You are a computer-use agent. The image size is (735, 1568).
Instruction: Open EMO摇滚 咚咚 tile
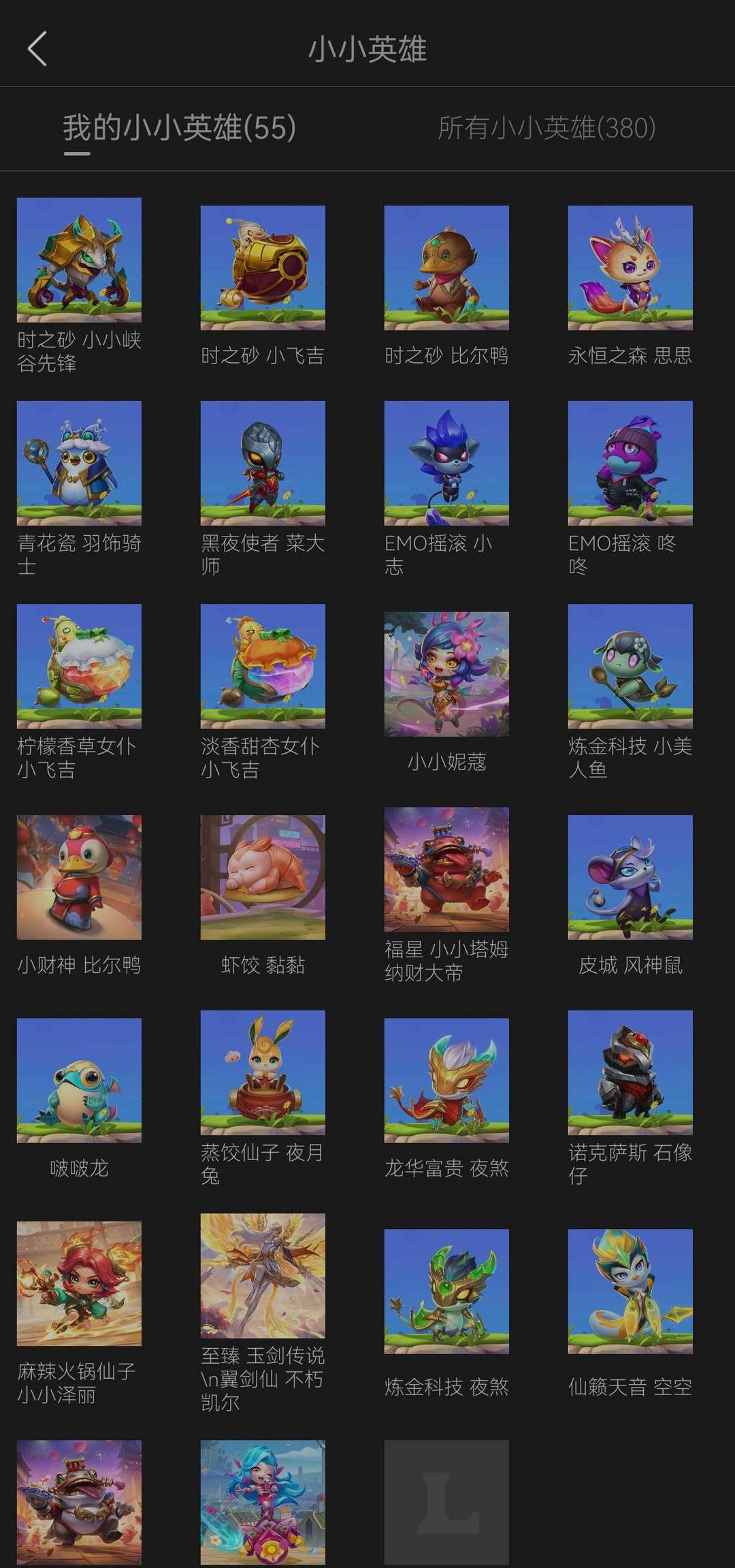click(x=630, y=463)
